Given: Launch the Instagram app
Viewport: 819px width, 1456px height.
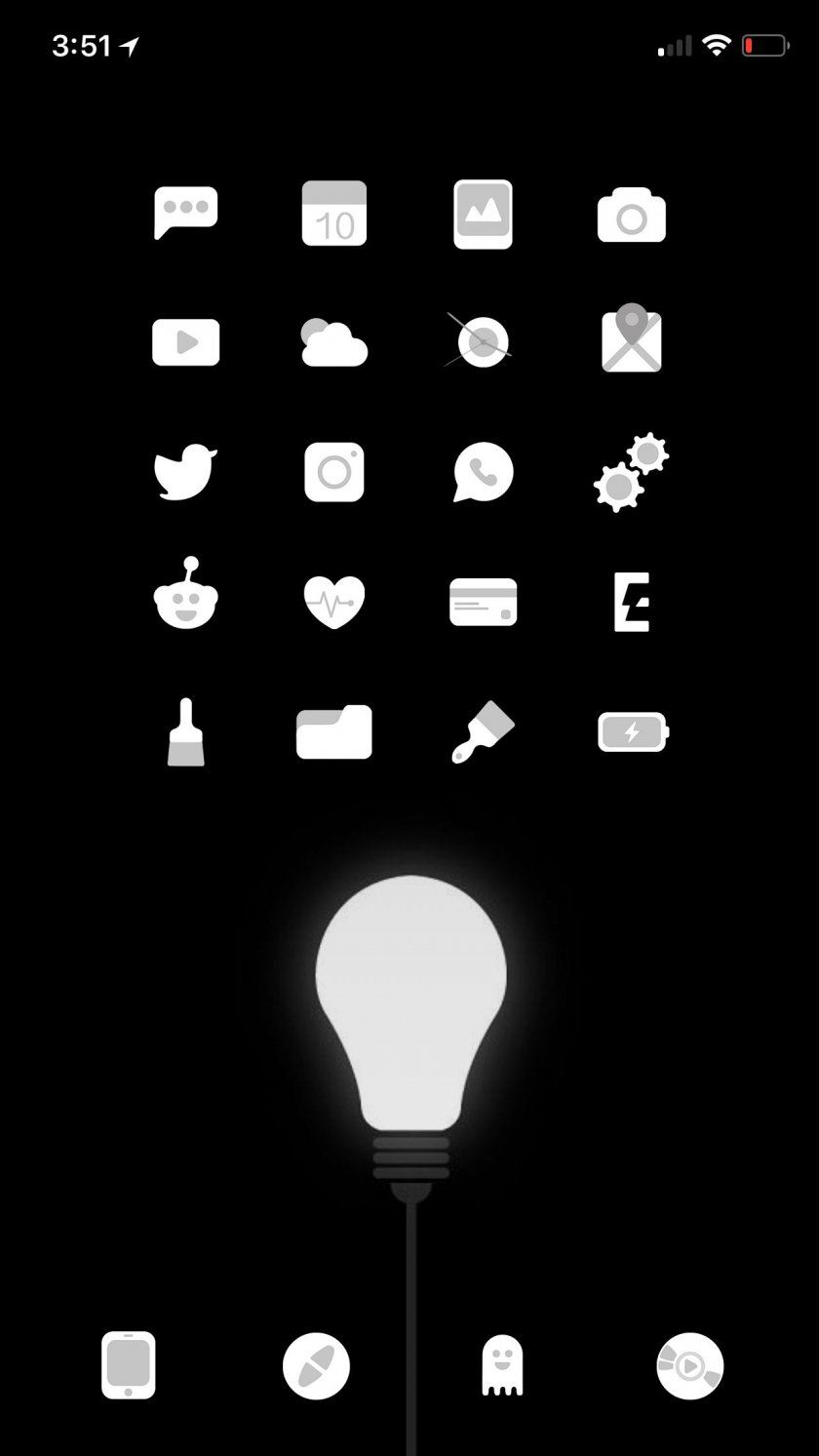Looking at the screenshot, I should [334, 472].
